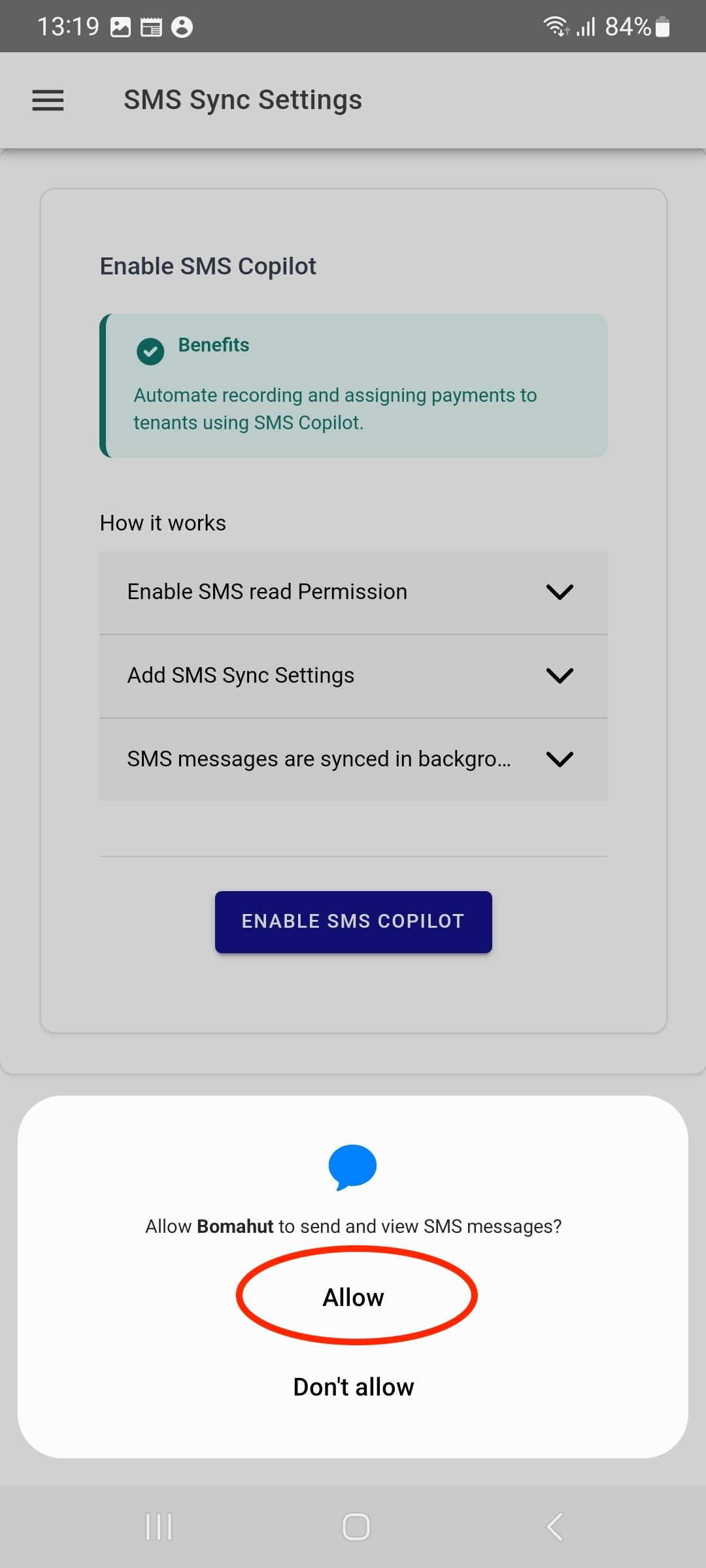Tap the Back button in navigation bar
Image resolution: width=706 pixels, height=1568 pixels.
pyautogui.click(x=552, y=1527)
